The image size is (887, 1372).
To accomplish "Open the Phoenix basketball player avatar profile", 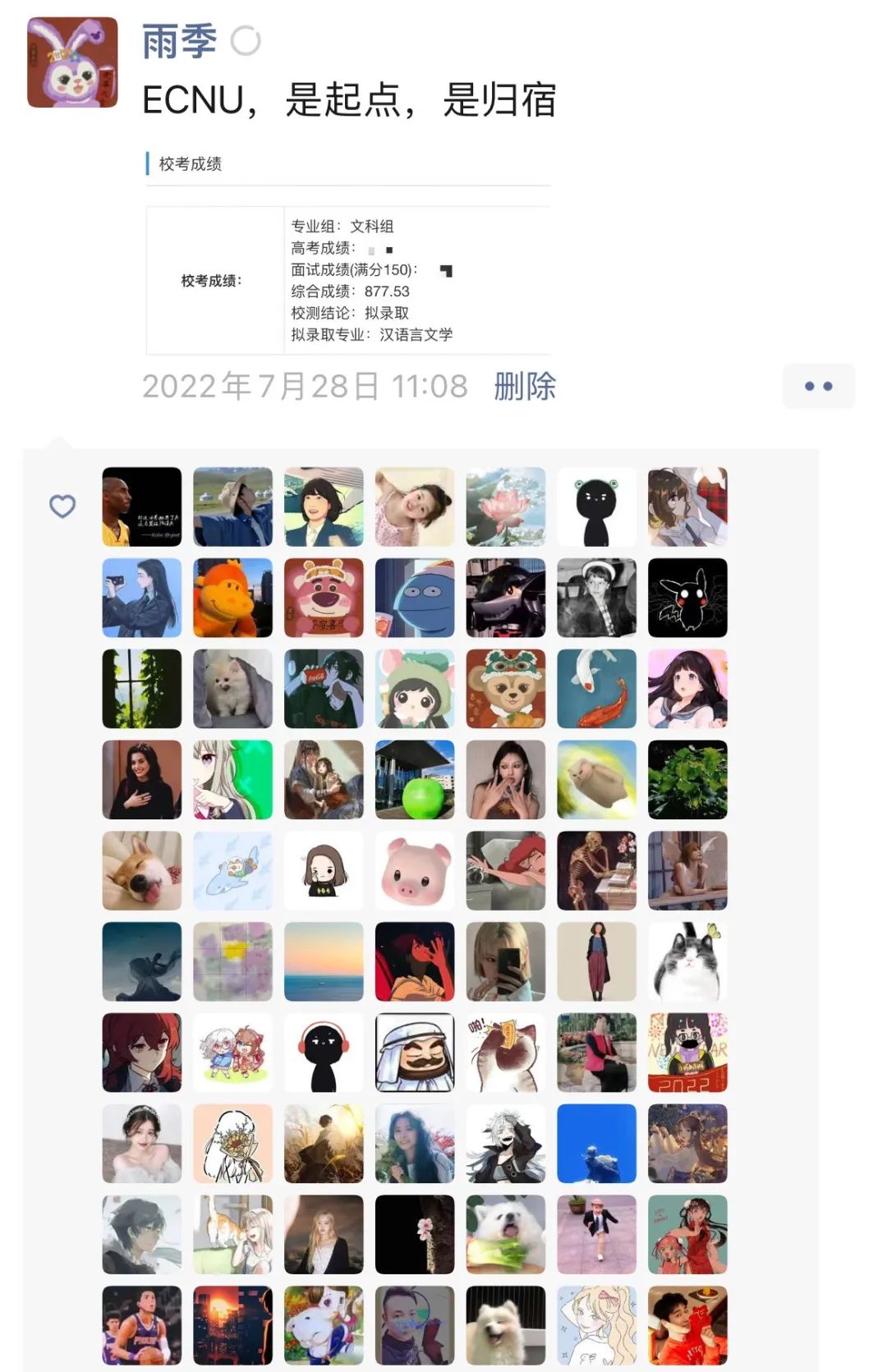I will pyautogui.click(x=142, y=1325).
